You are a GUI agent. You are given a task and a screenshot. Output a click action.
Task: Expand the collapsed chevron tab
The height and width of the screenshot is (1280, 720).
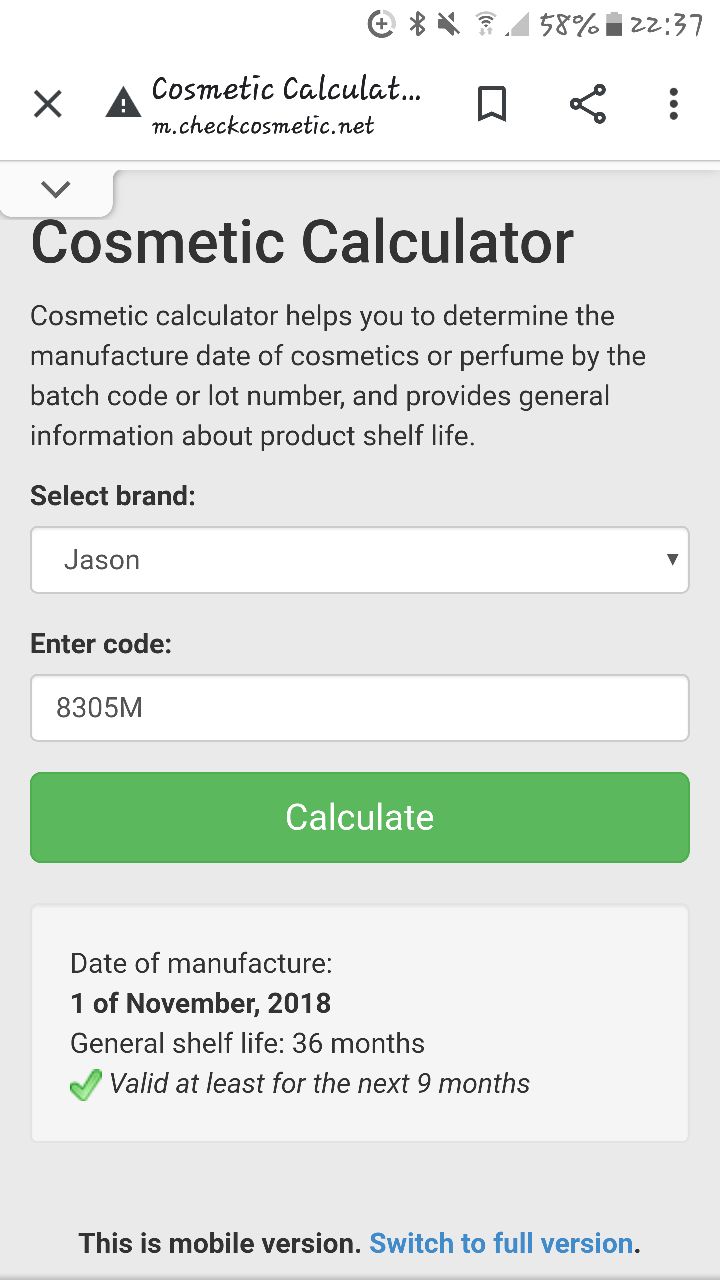pyautogui.click(x=56, y=189)
